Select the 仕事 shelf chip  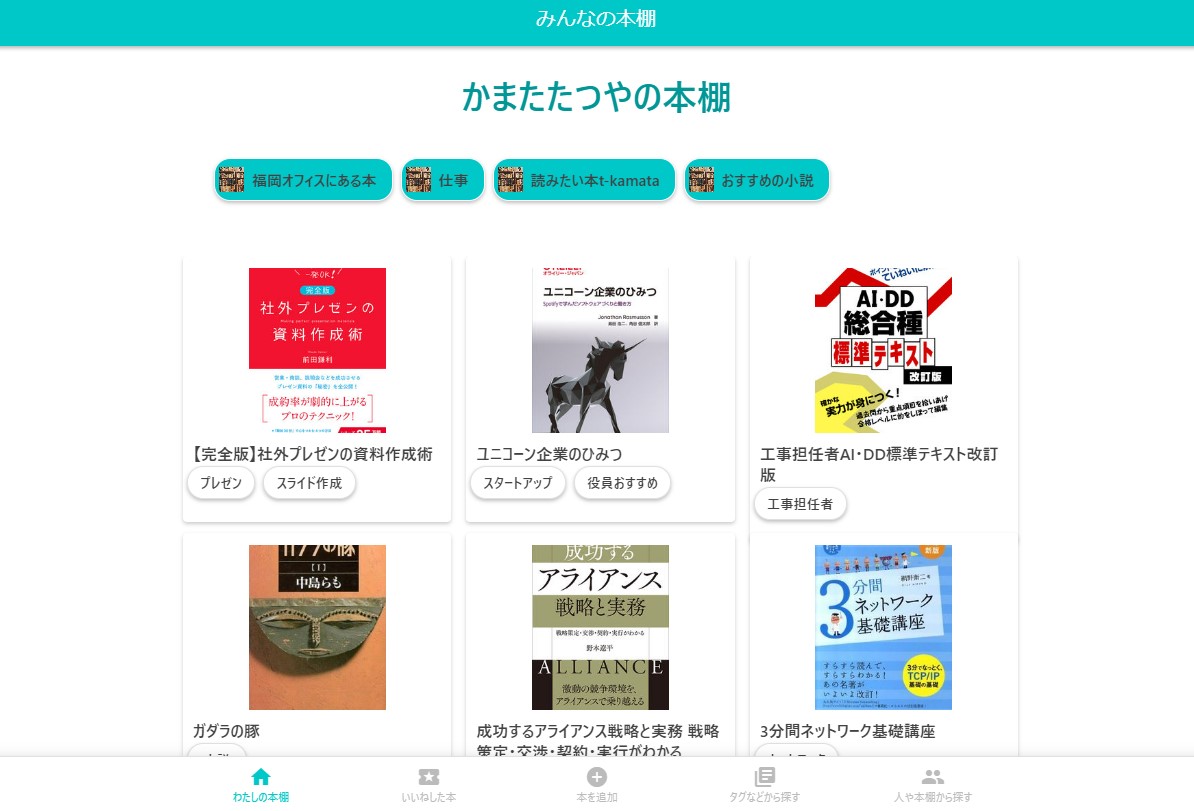tap(443, 181)
